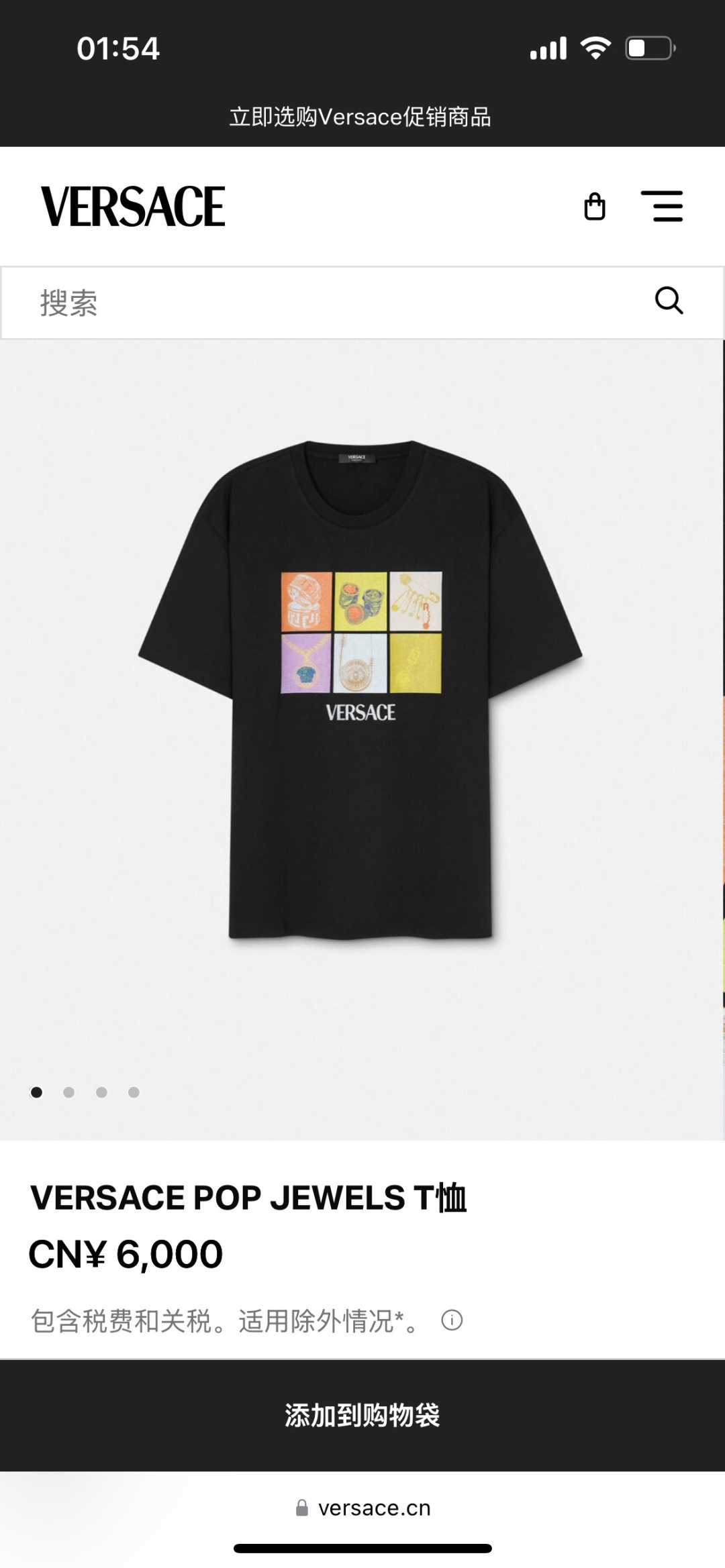Click the VERSACE POP JEWELS T恤 title
Screen dimensions: 725x1568
pyautogui.click(x=248, y=1199)
